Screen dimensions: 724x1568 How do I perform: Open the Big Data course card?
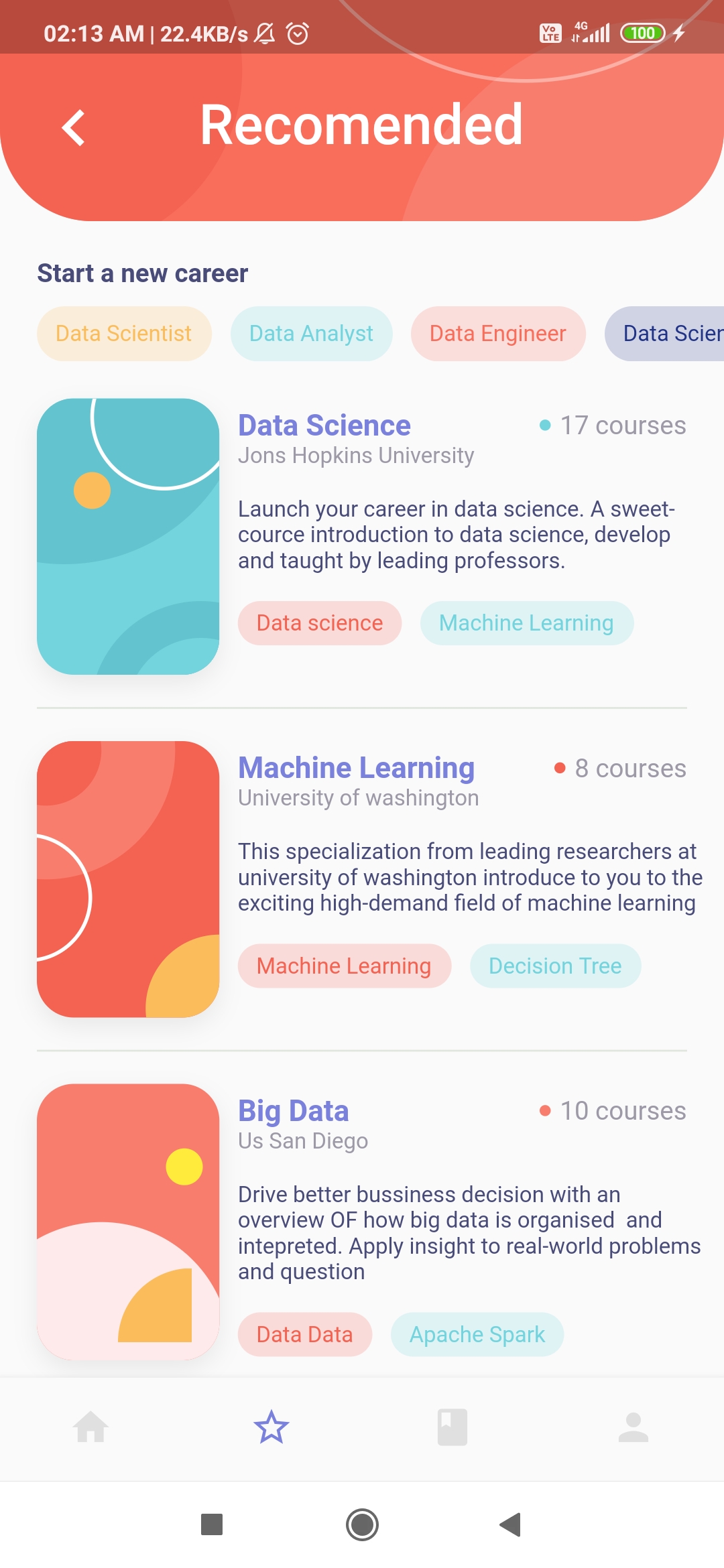click(362, 1222)
